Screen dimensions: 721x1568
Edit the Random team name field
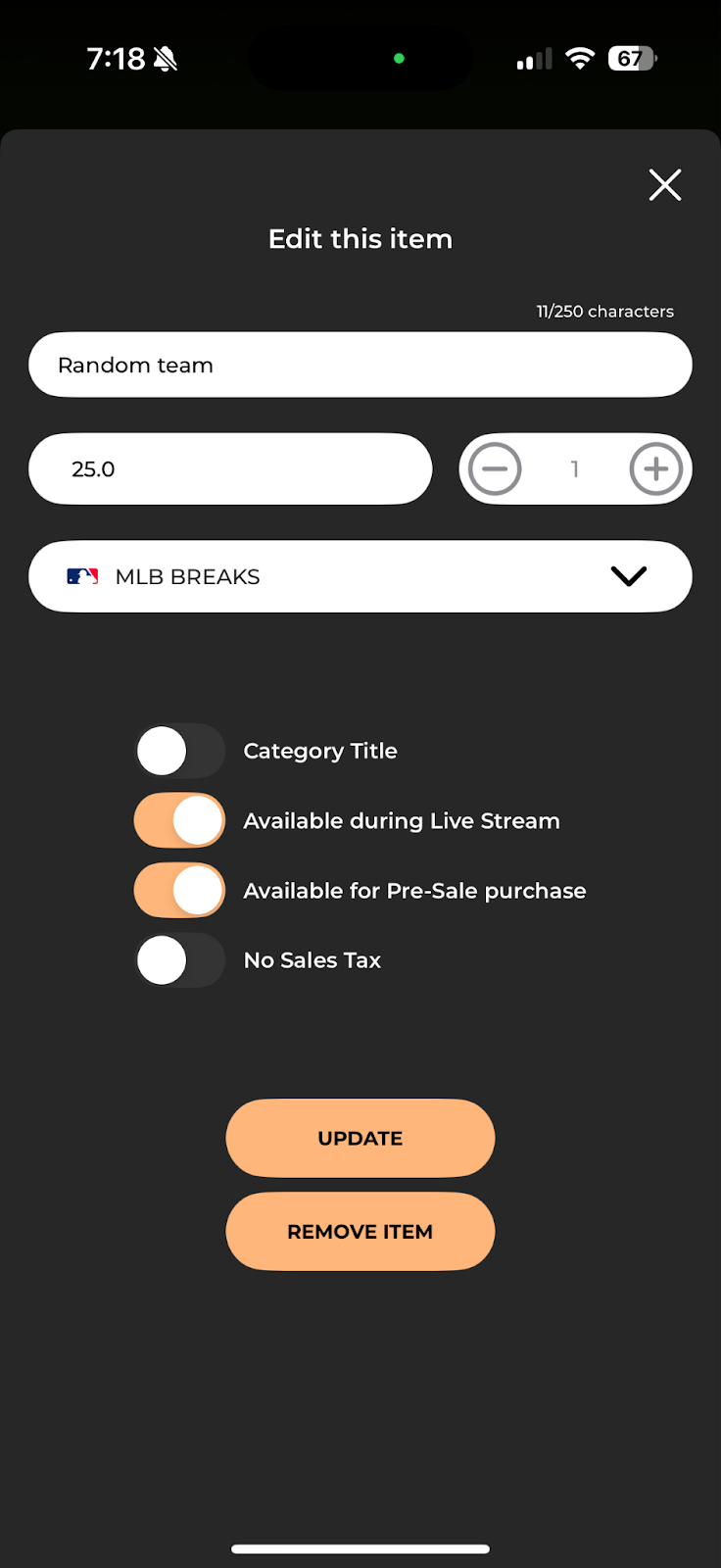coord(360,365)
